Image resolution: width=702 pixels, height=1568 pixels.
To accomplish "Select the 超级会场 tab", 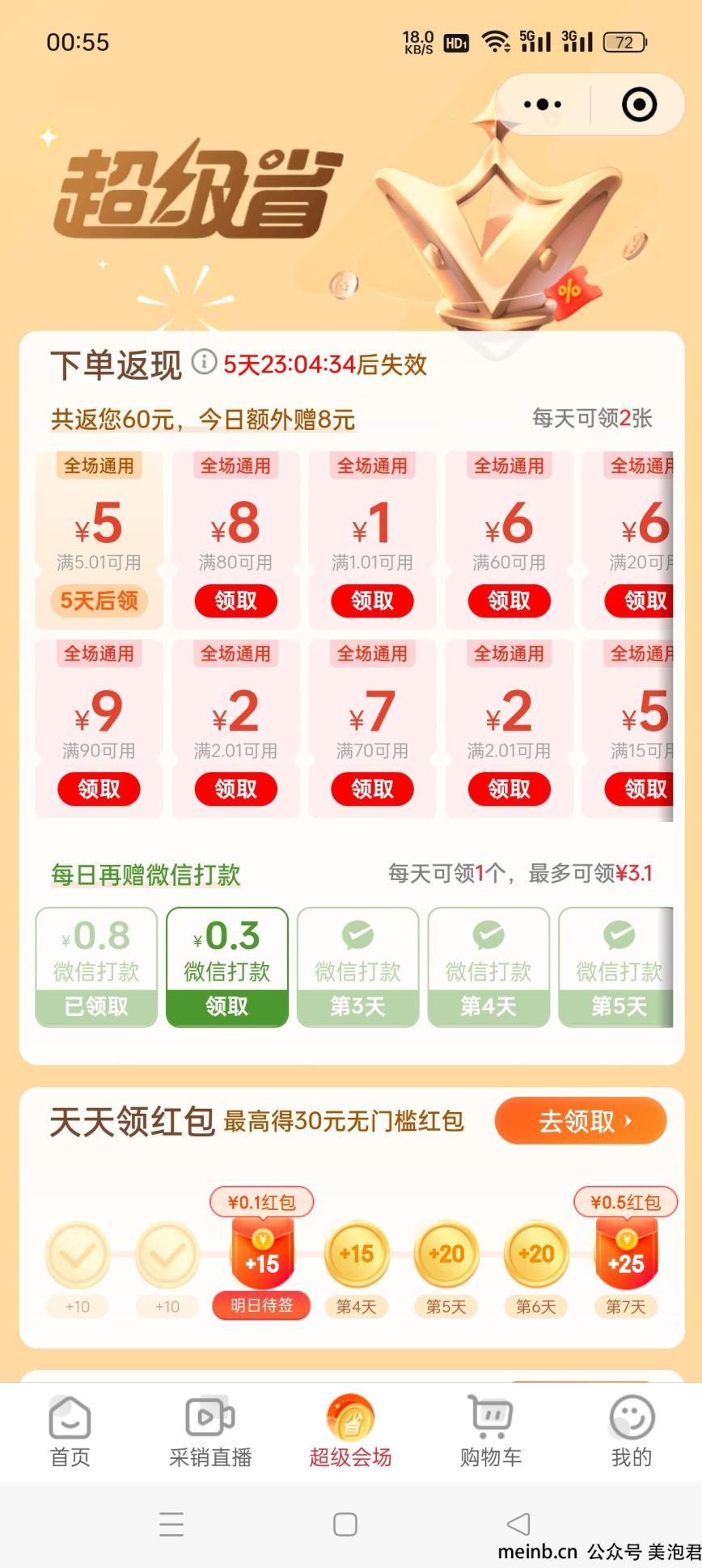I will click(x=350, y=1432).
